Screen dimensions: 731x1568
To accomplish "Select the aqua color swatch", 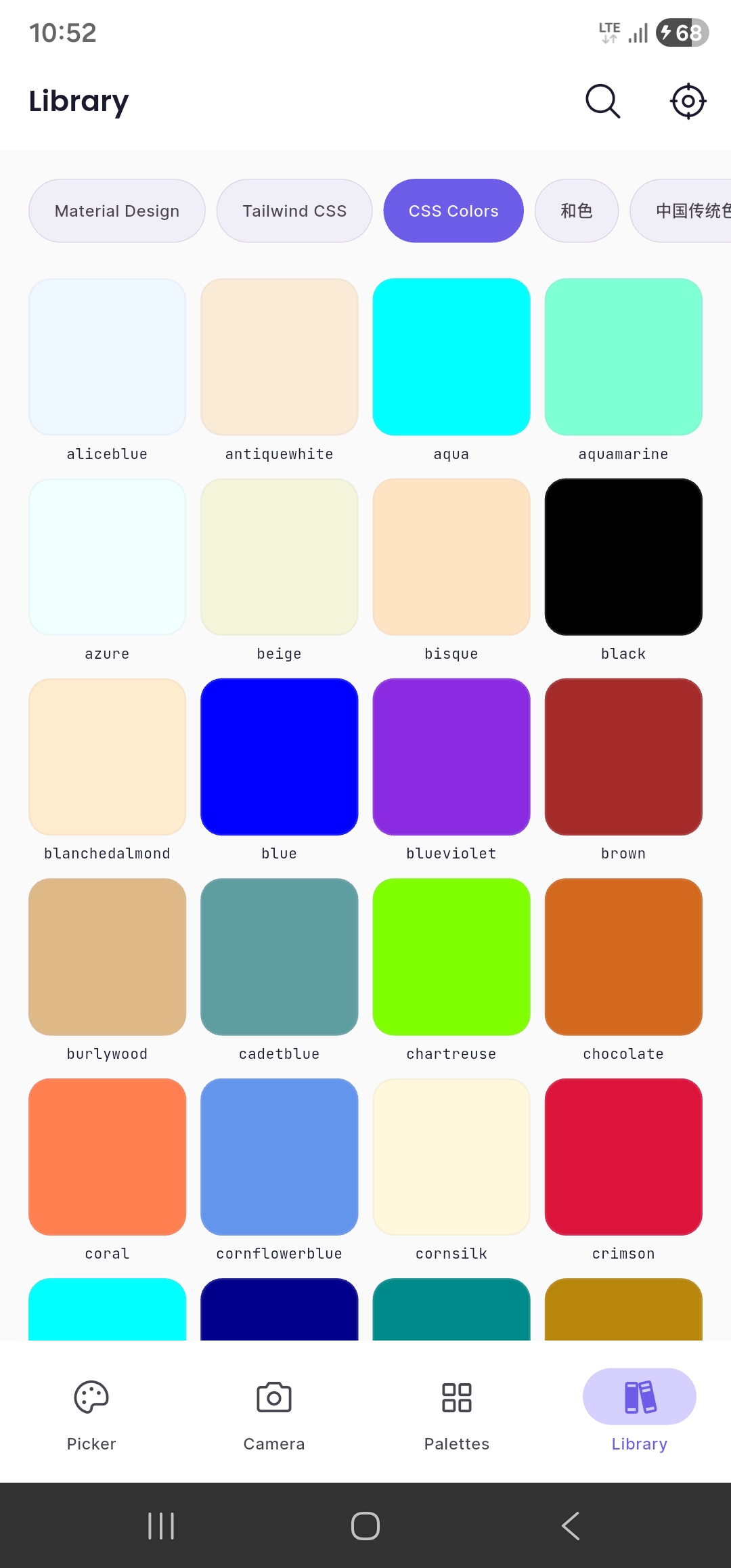I will tap(451, 357).
